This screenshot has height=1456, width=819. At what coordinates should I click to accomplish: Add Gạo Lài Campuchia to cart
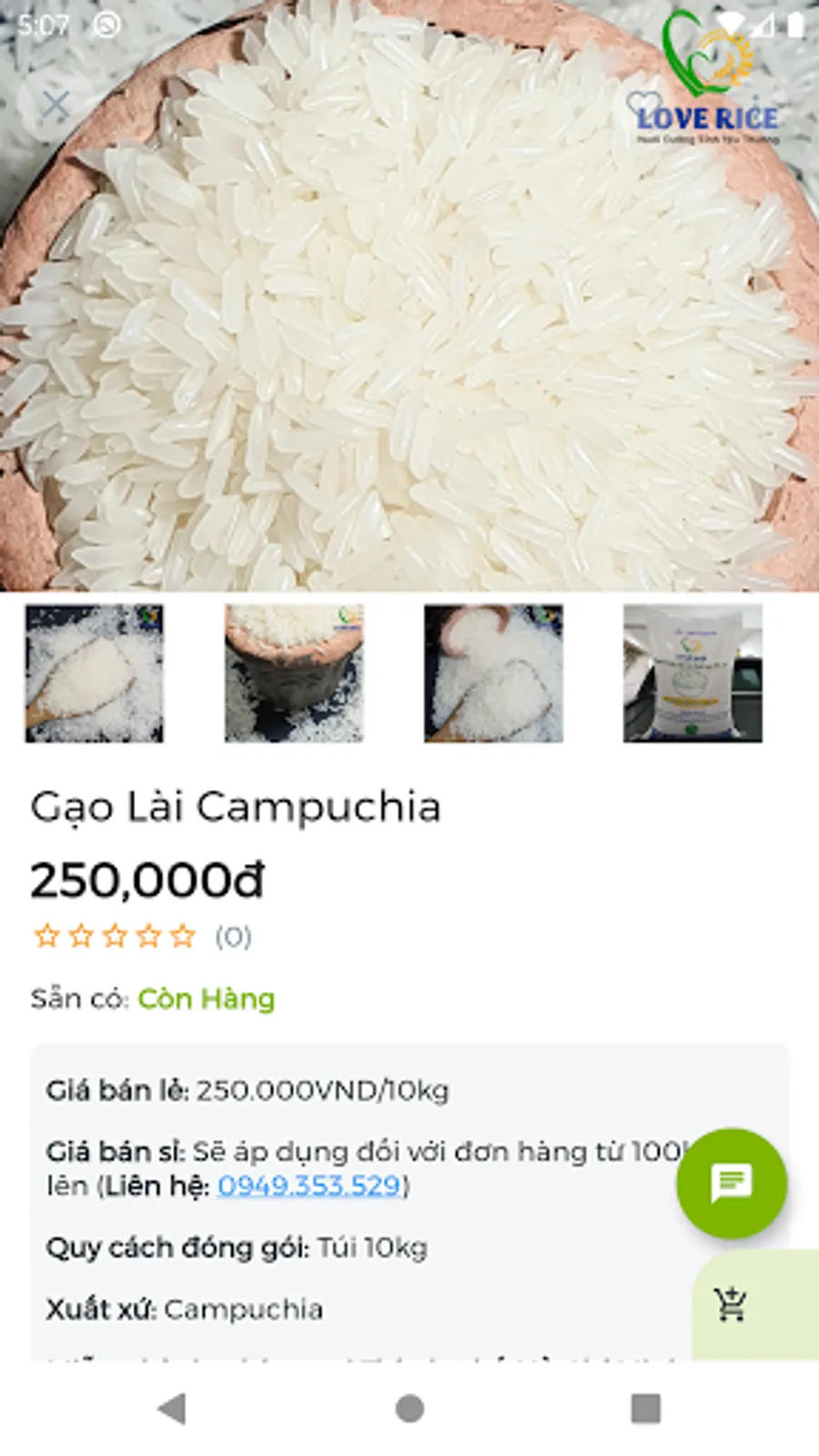tap(732, 1305)
